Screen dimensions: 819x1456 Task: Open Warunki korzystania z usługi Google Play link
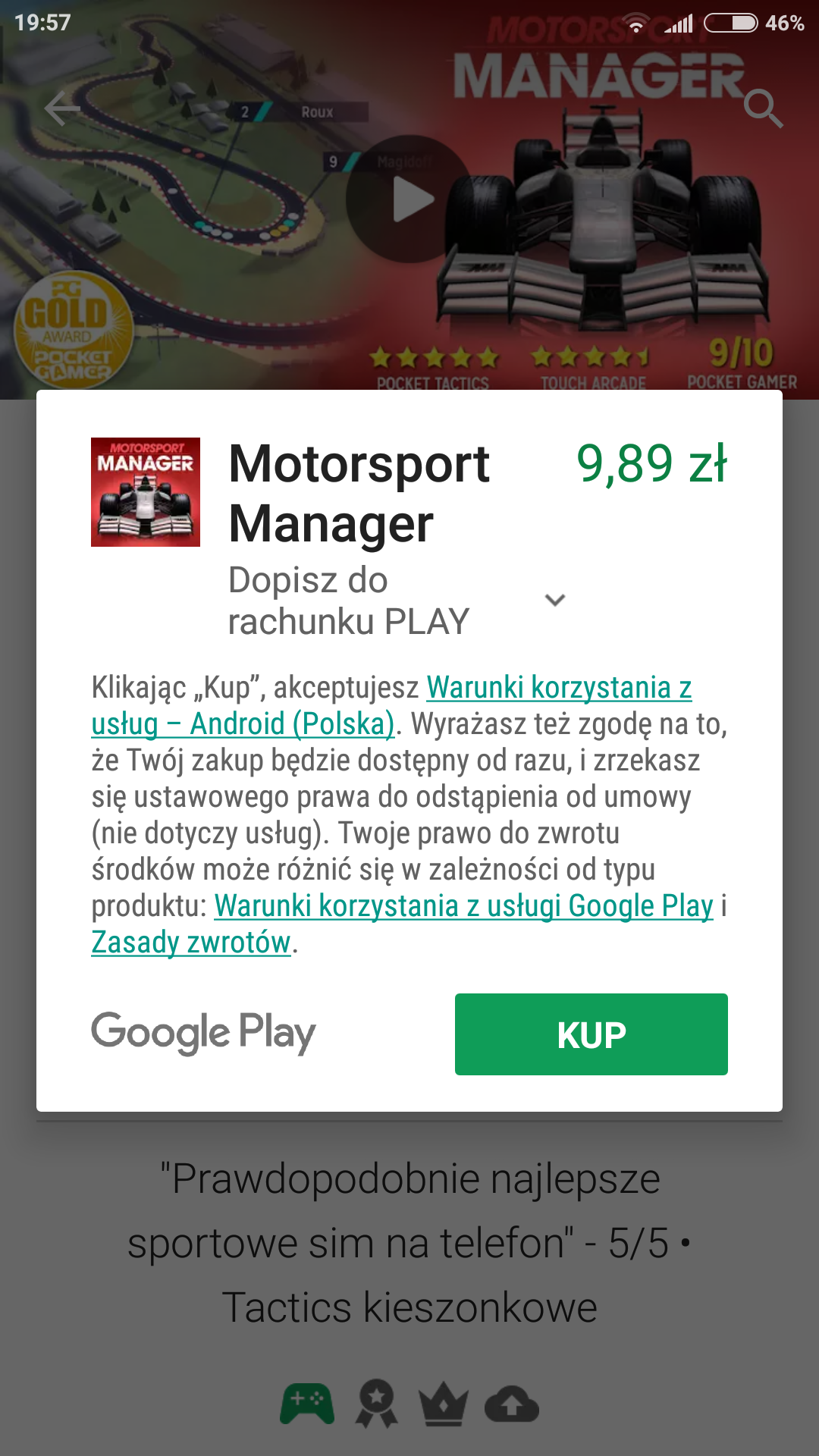[x=464, y=905]
